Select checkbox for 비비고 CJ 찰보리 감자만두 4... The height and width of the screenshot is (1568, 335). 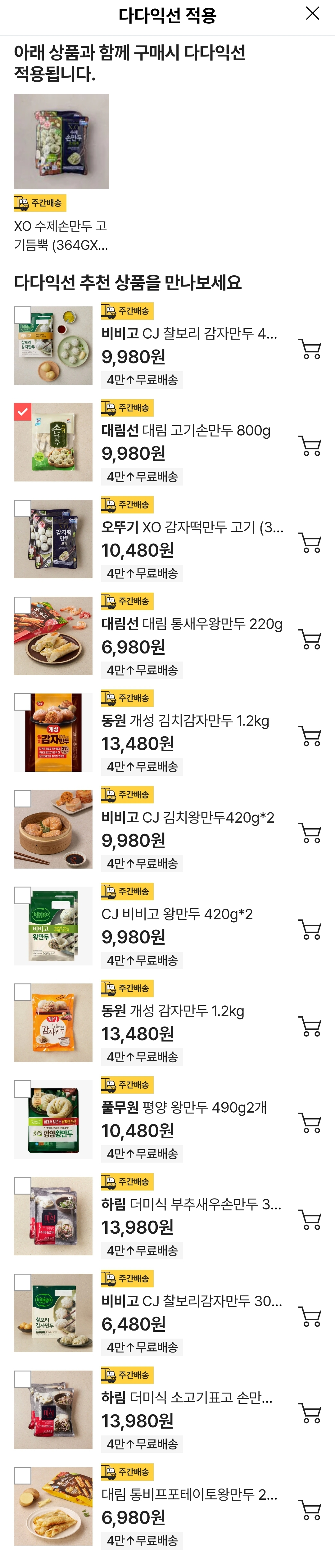coord(23,315)
